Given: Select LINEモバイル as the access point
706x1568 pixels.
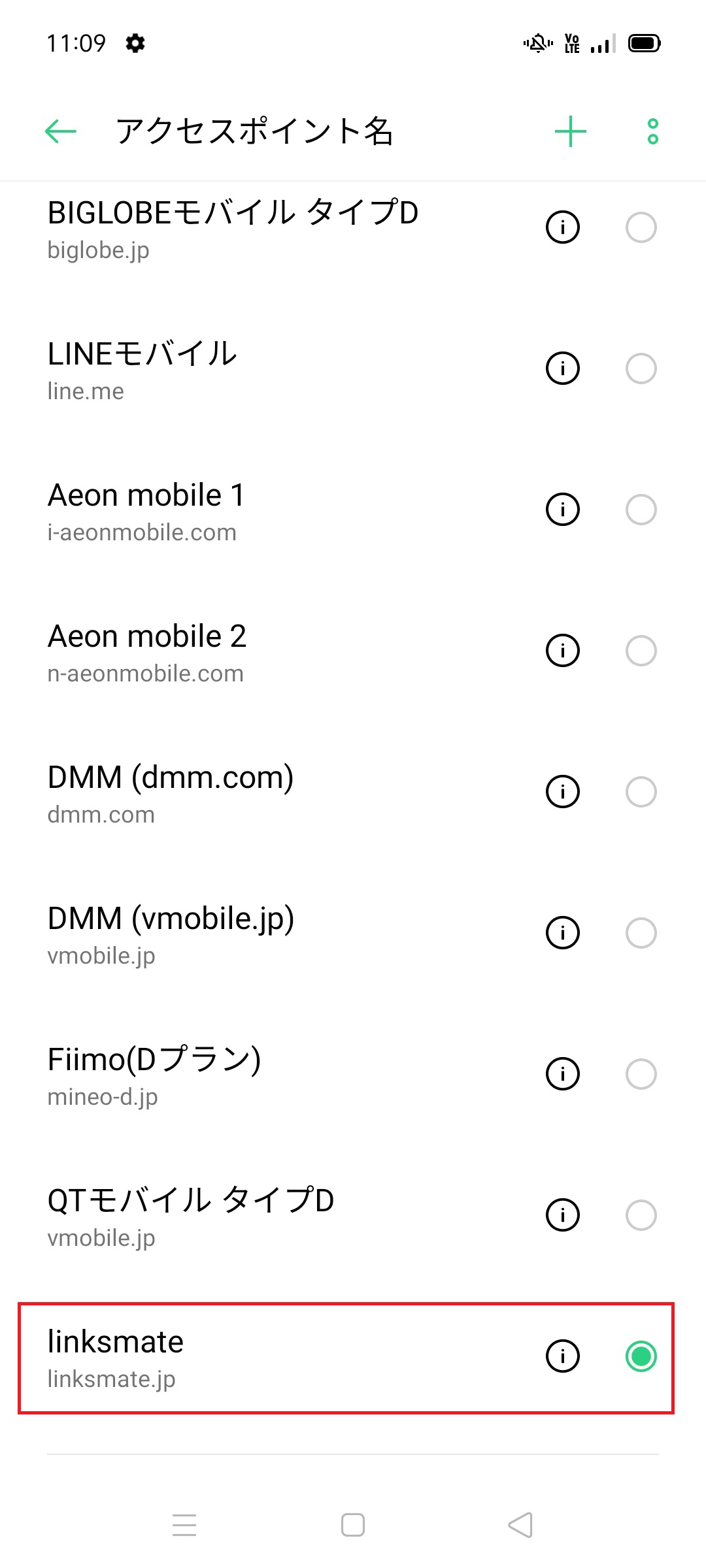Looking at the screenshot, I should pyautogui.click(x=641, y=368).
